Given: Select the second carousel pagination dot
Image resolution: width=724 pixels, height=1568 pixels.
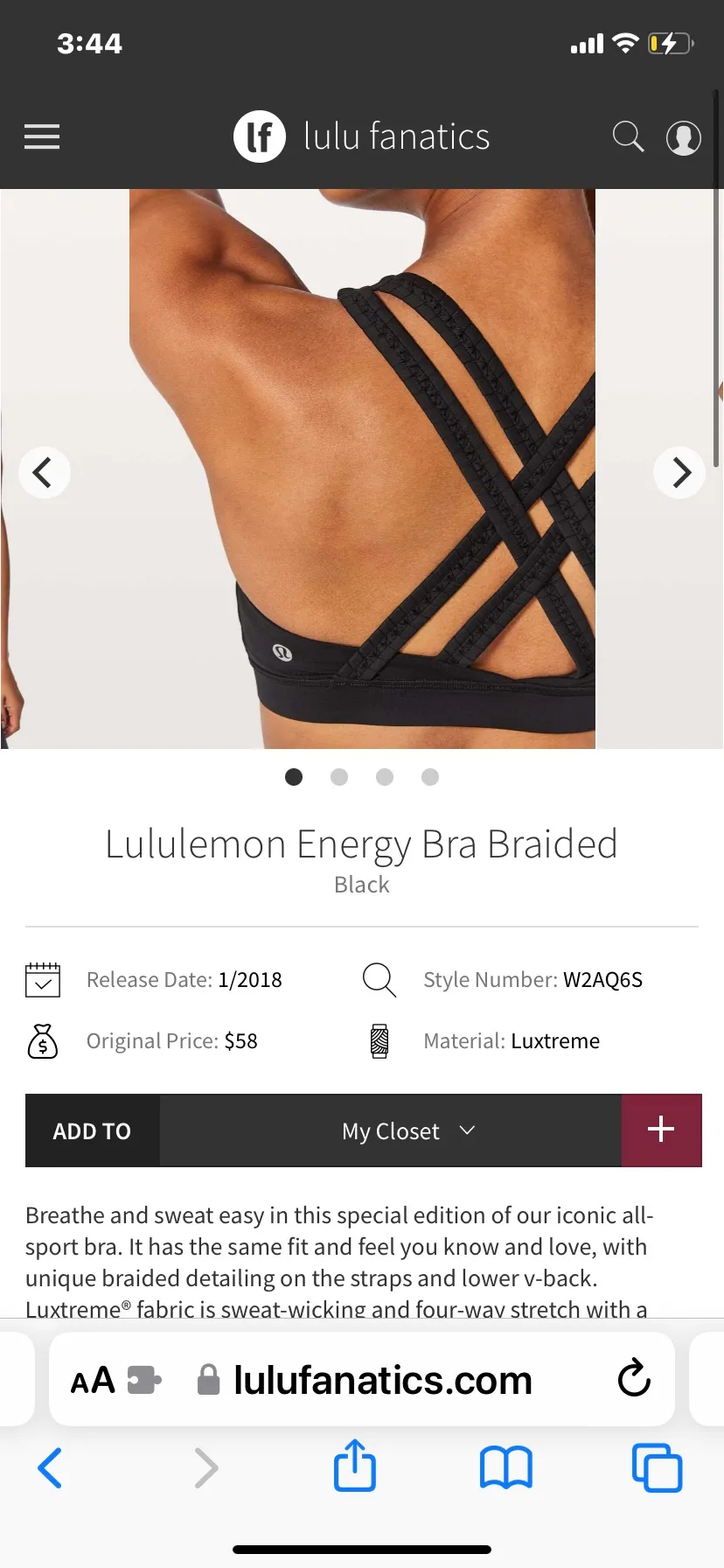Looking at the screenshot, I should [x=339, y=776].
